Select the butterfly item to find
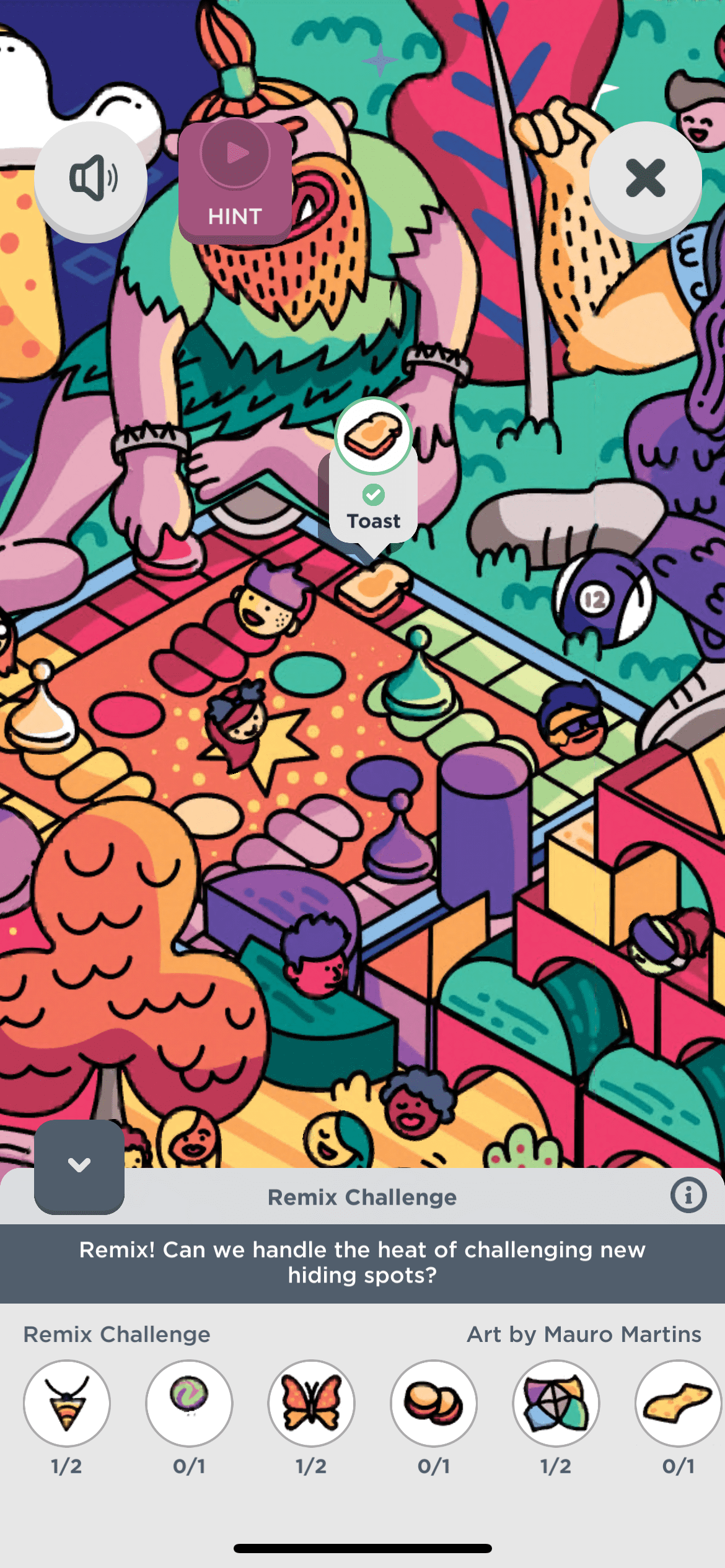Screen dimensions: 725x1568 pos(311,1402)
